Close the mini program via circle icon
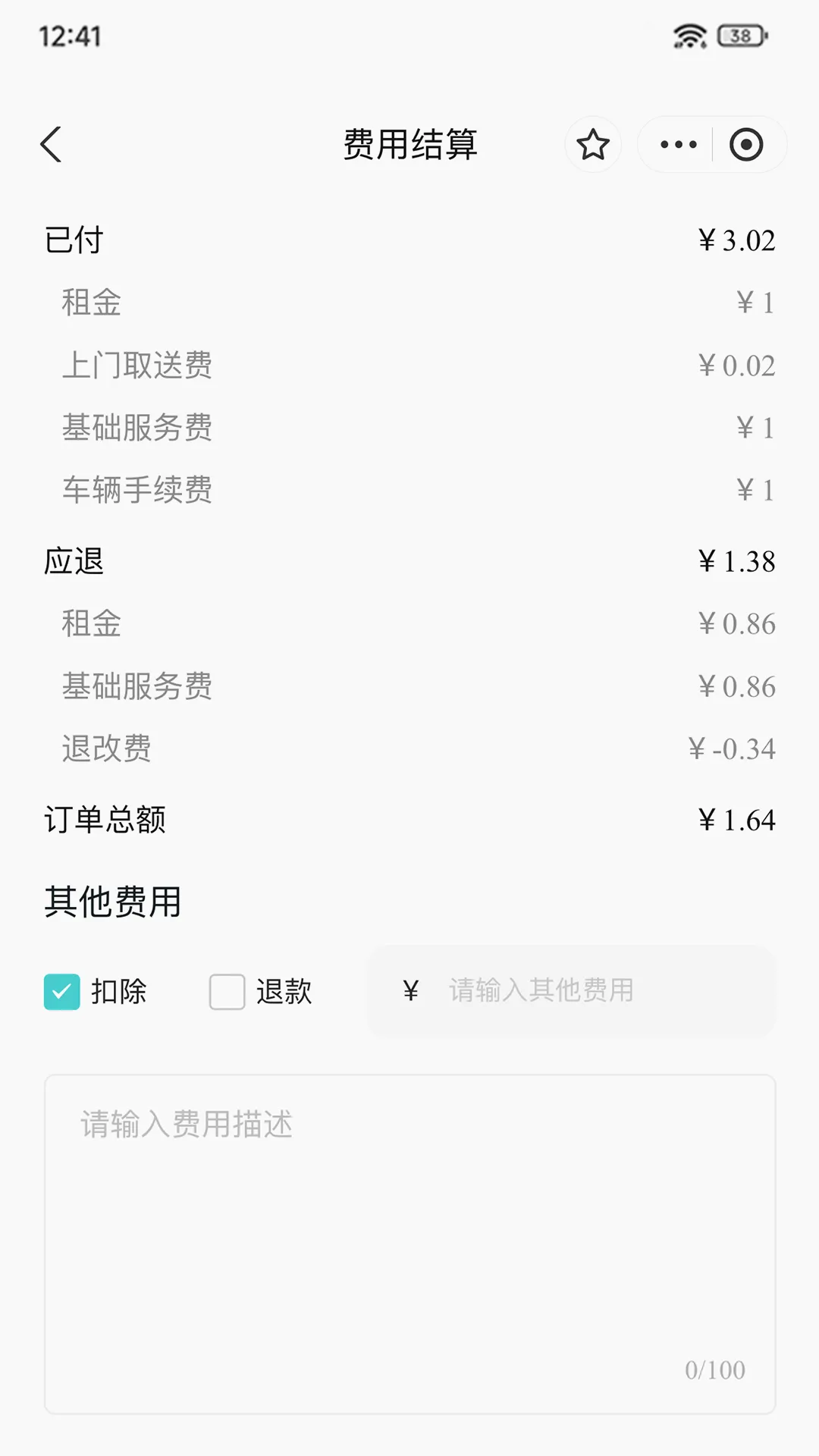Screen dimensions: 819x1456 tap(746, 144)
